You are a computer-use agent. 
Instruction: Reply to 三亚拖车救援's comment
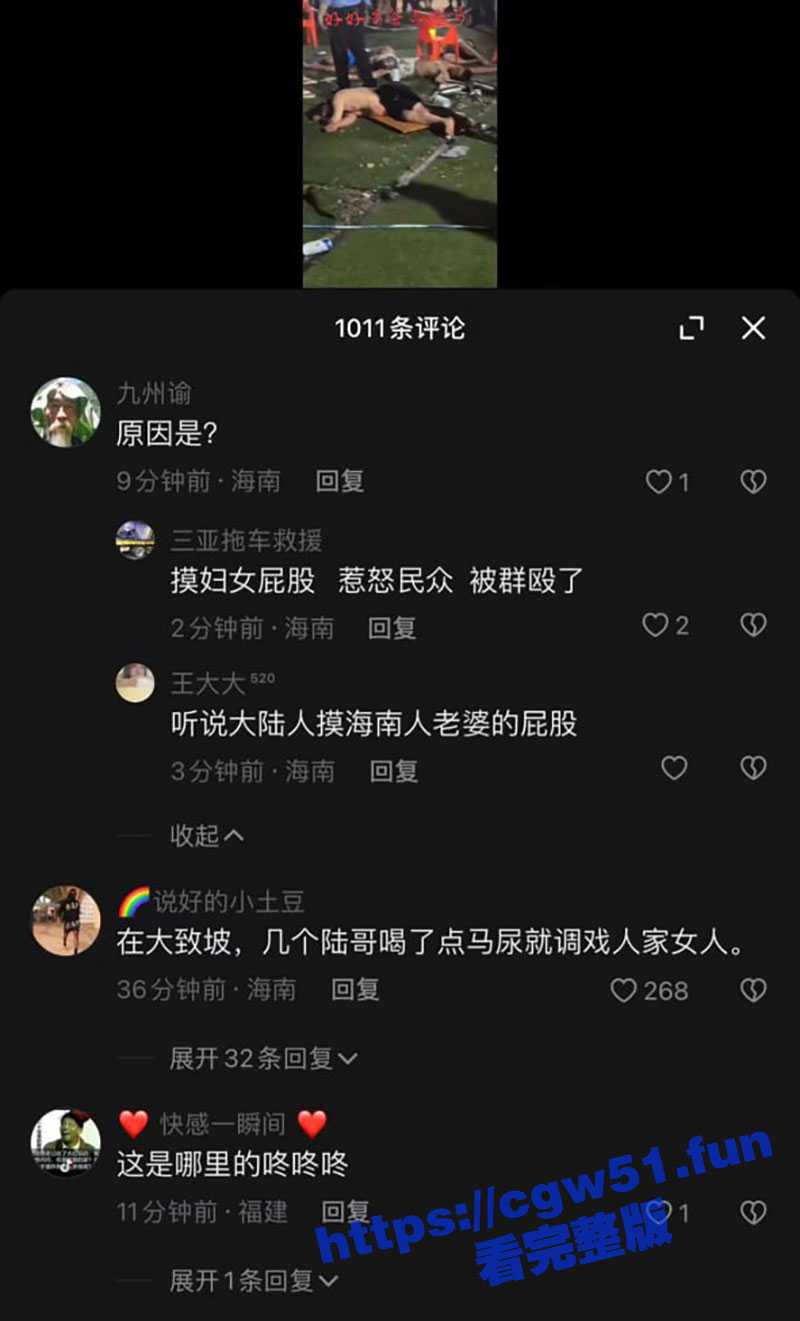click(392, 628)
